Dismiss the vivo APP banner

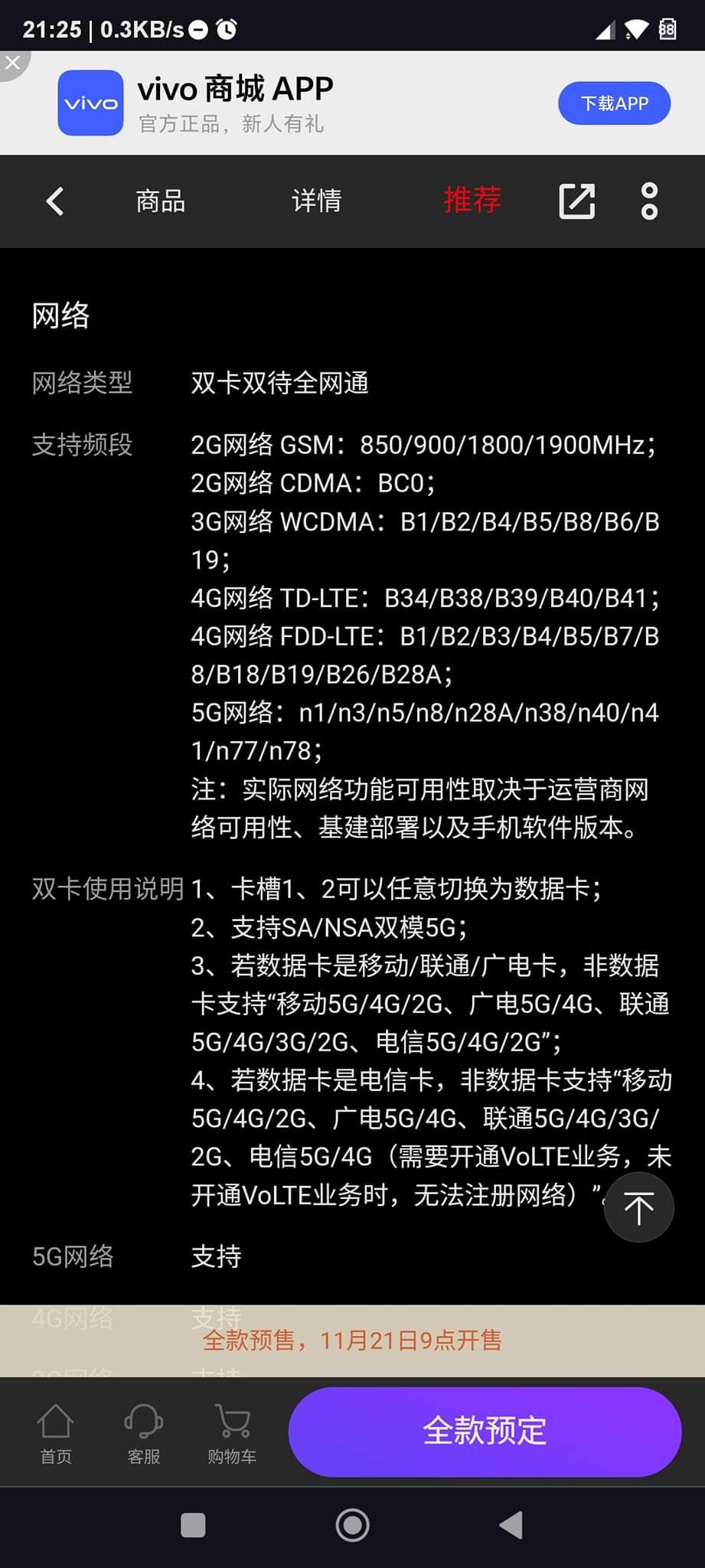click(12, 63)
